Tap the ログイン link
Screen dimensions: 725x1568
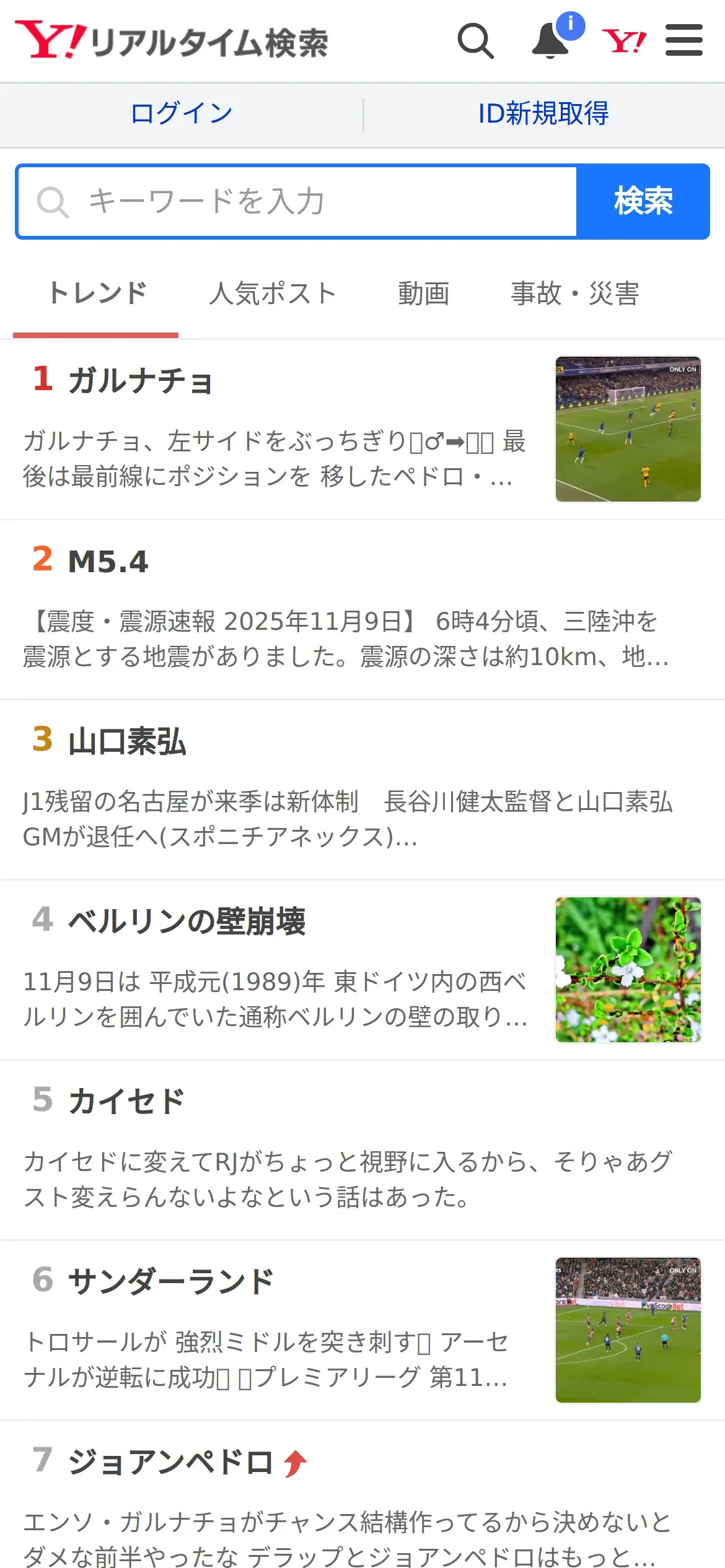pos(181,113)
